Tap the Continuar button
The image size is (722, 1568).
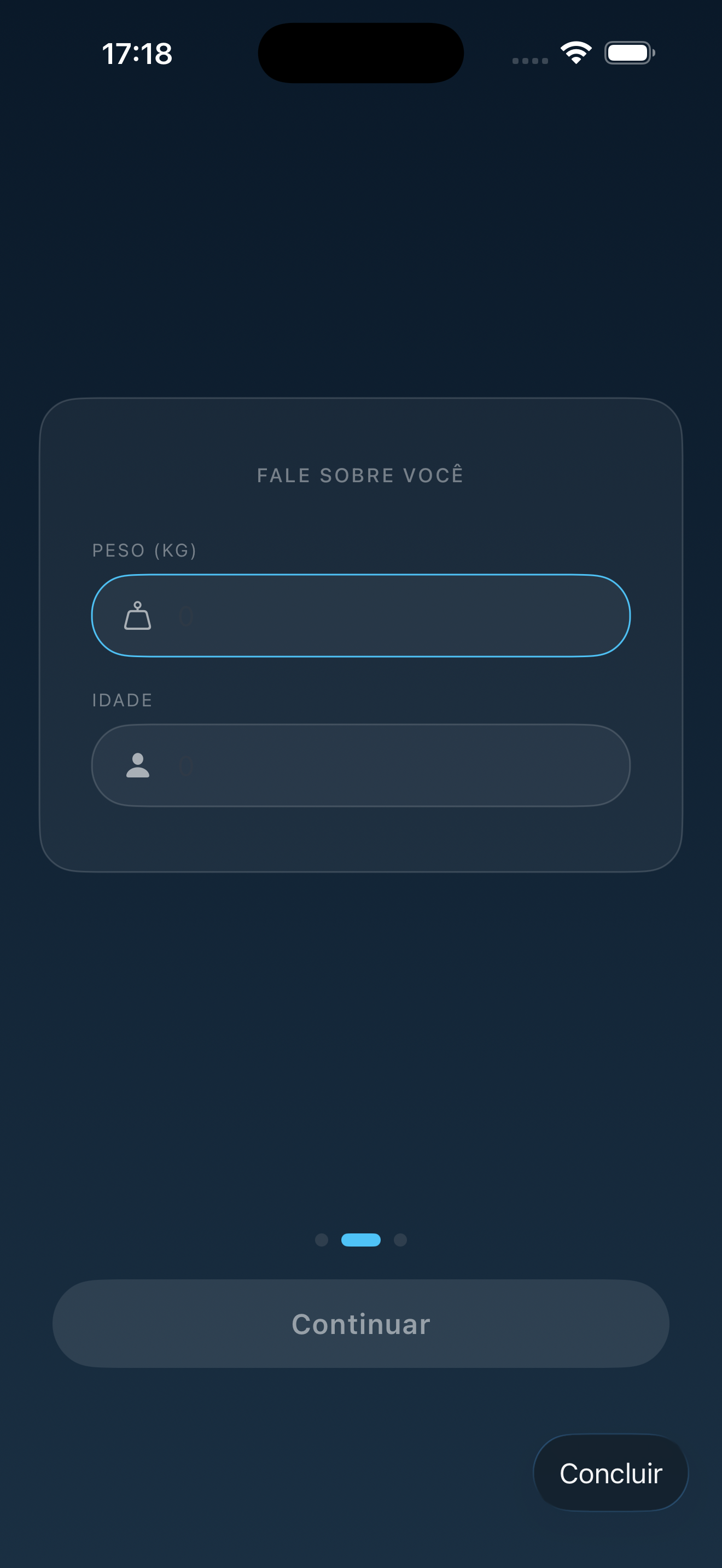tap(361, 1324)
